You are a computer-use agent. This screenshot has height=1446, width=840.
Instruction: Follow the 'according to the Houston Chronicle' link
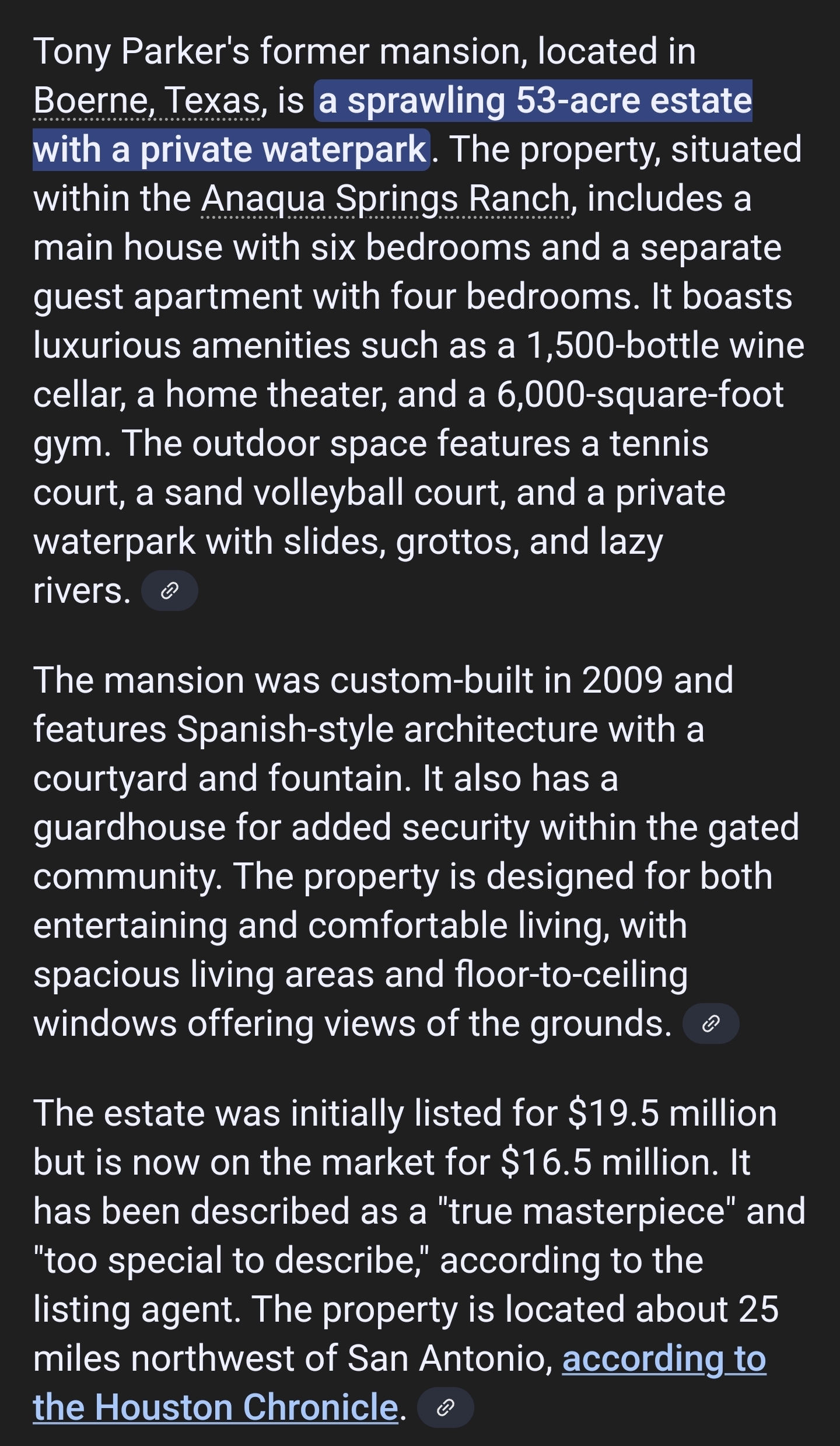[400, 1383]
